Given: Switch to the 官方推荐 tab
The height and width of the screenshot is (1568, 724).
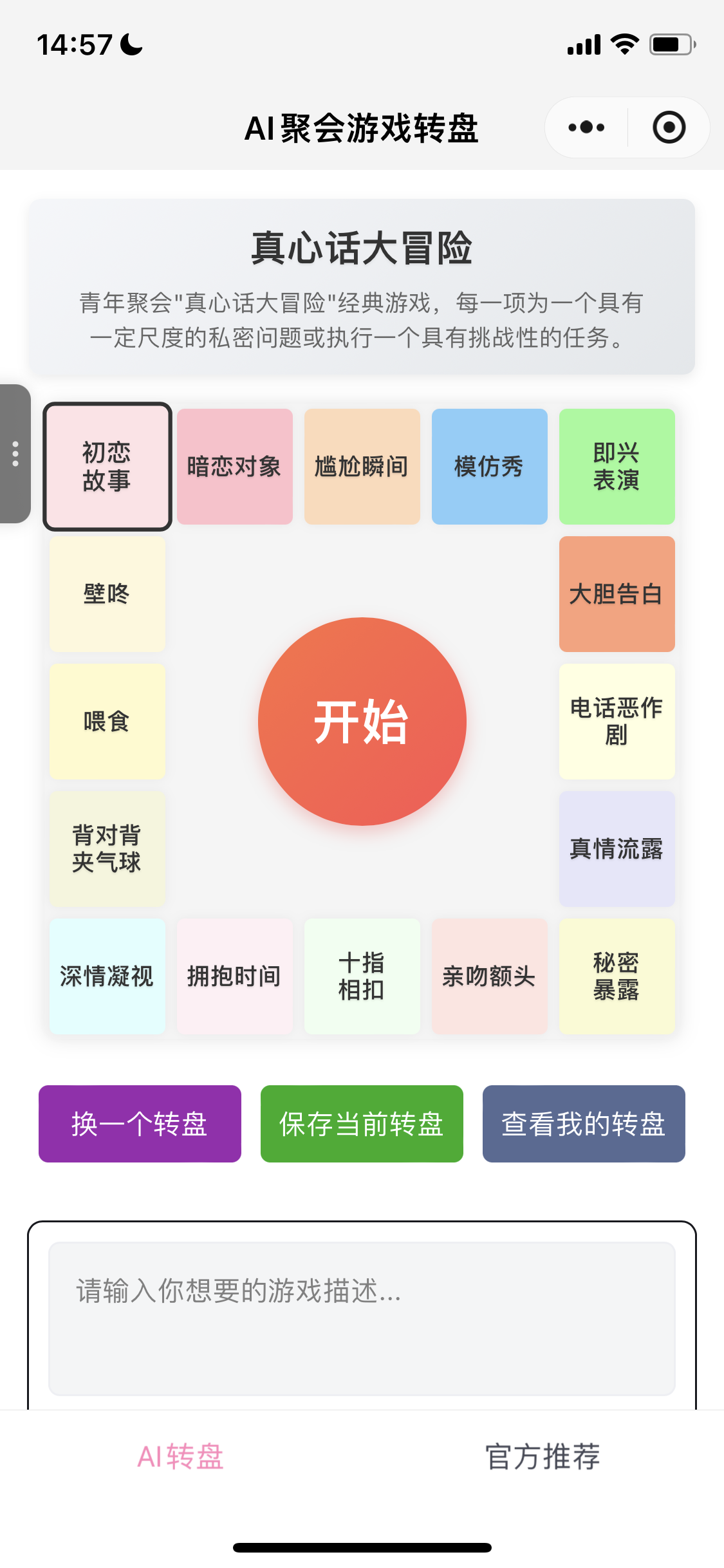Looking at the screenshot, I should (543, 1456).
